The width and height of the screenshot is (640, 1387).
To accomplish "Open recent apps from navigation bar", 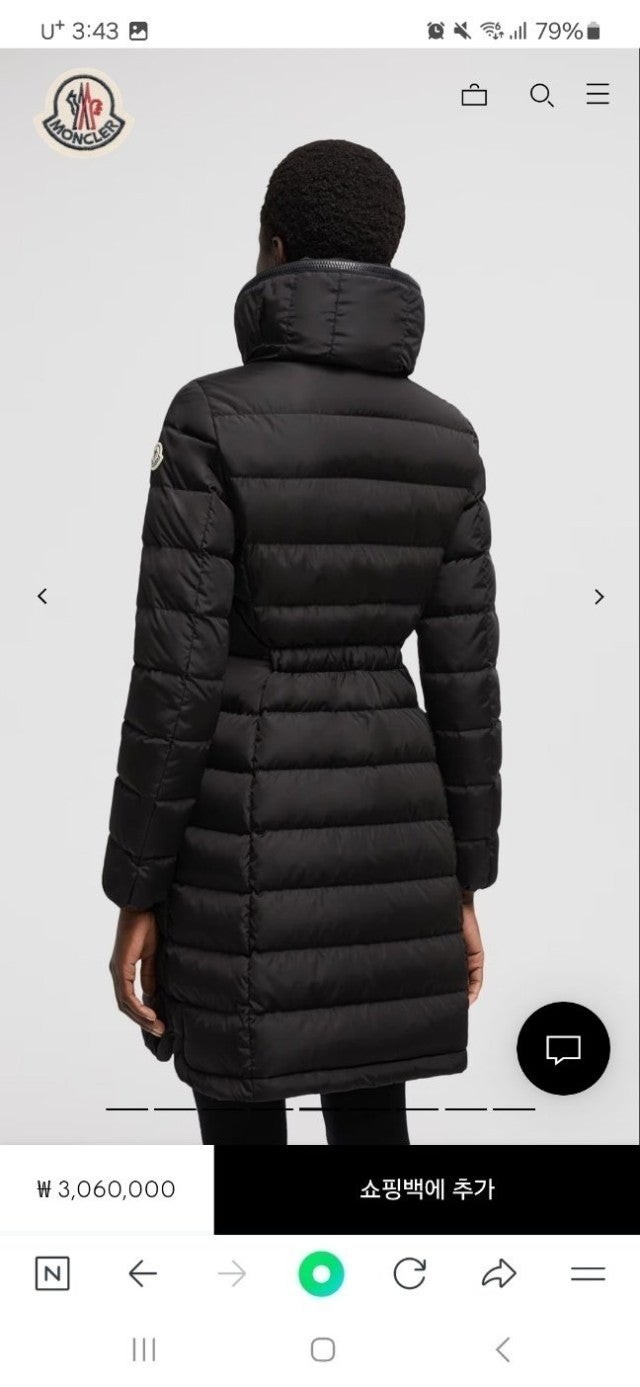I will (144, 1350).
